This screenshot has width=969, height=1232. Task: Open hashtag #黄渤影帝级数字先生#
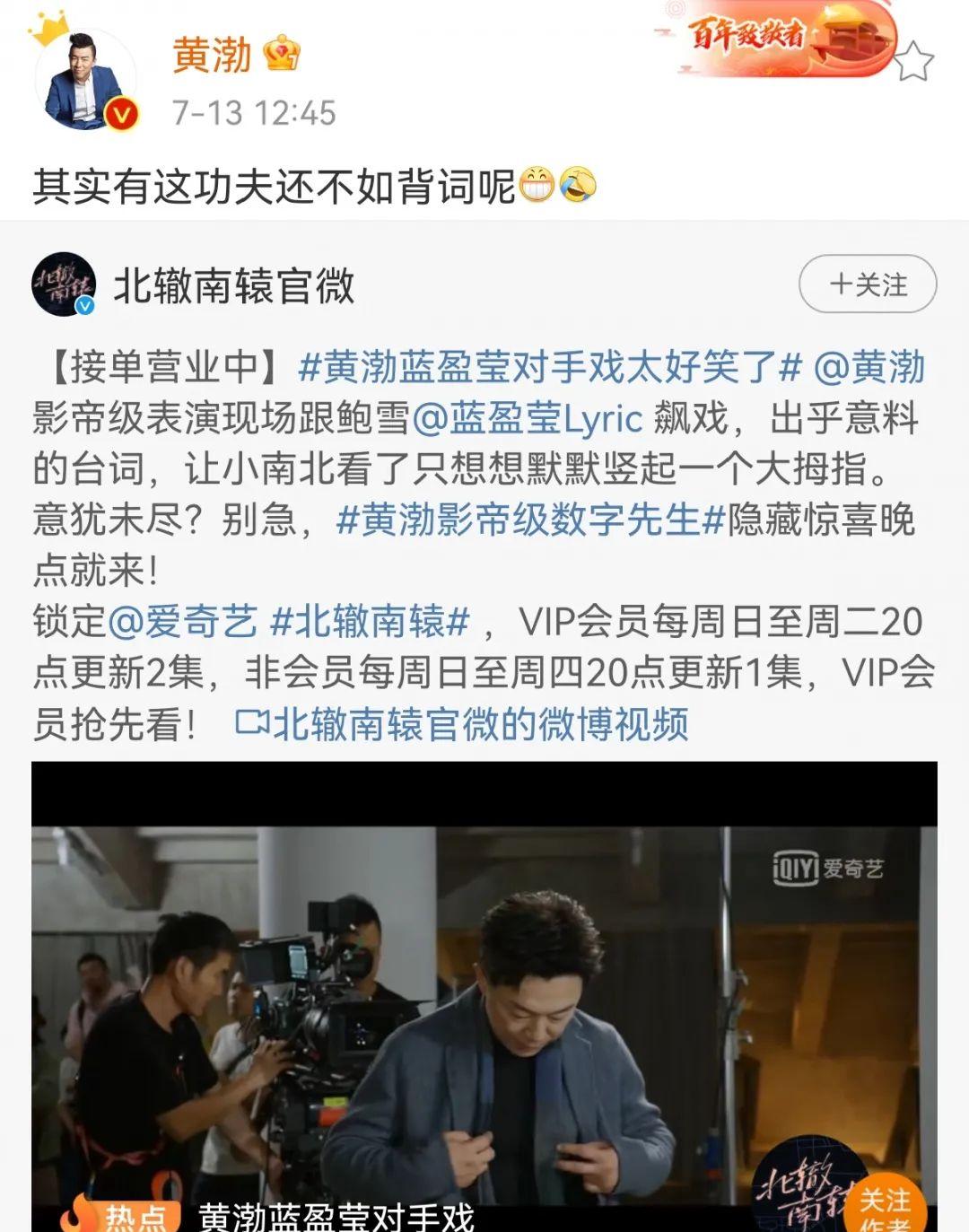[529, 520]
